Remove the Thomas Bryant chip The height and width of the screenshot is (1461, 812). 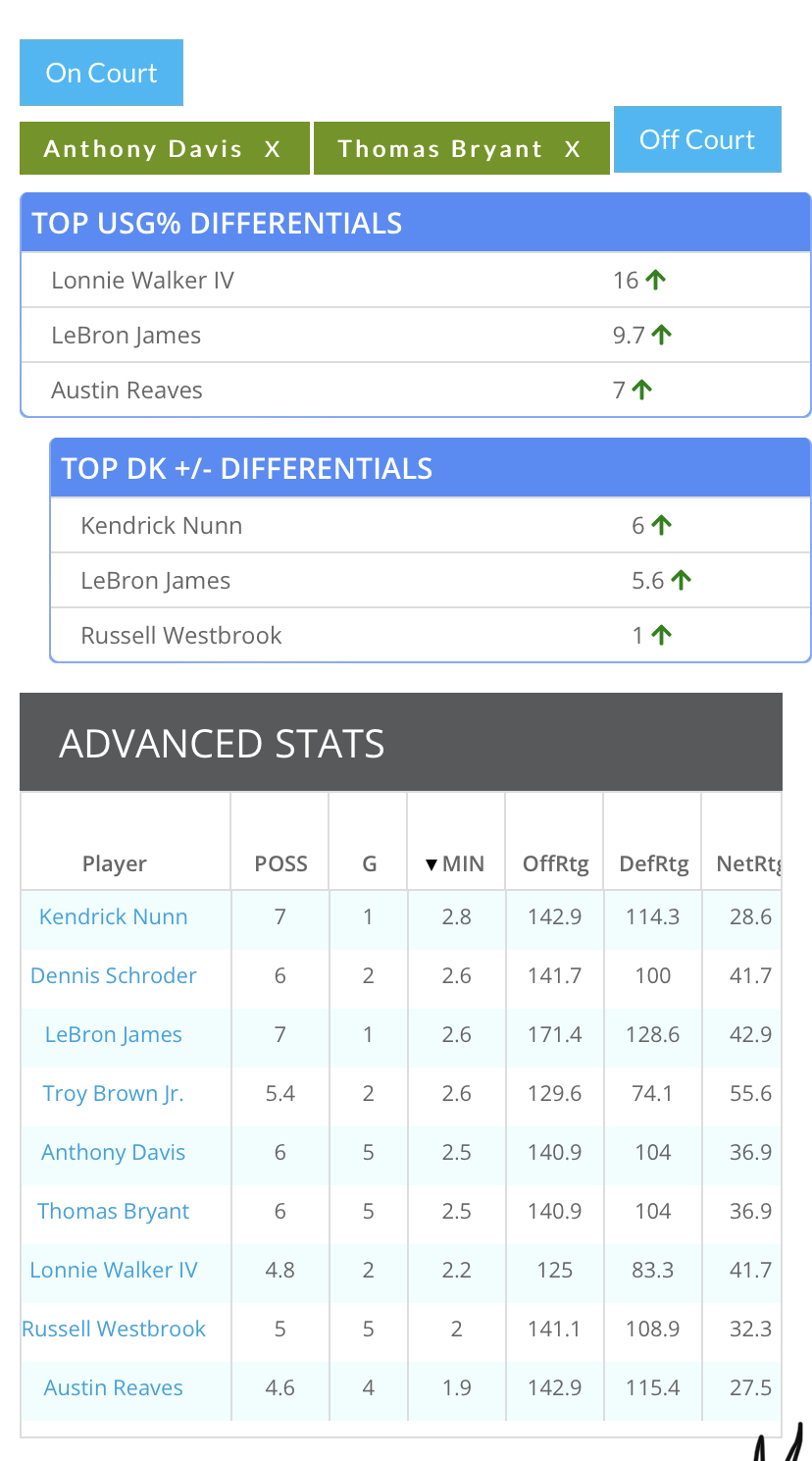(573, 149)
